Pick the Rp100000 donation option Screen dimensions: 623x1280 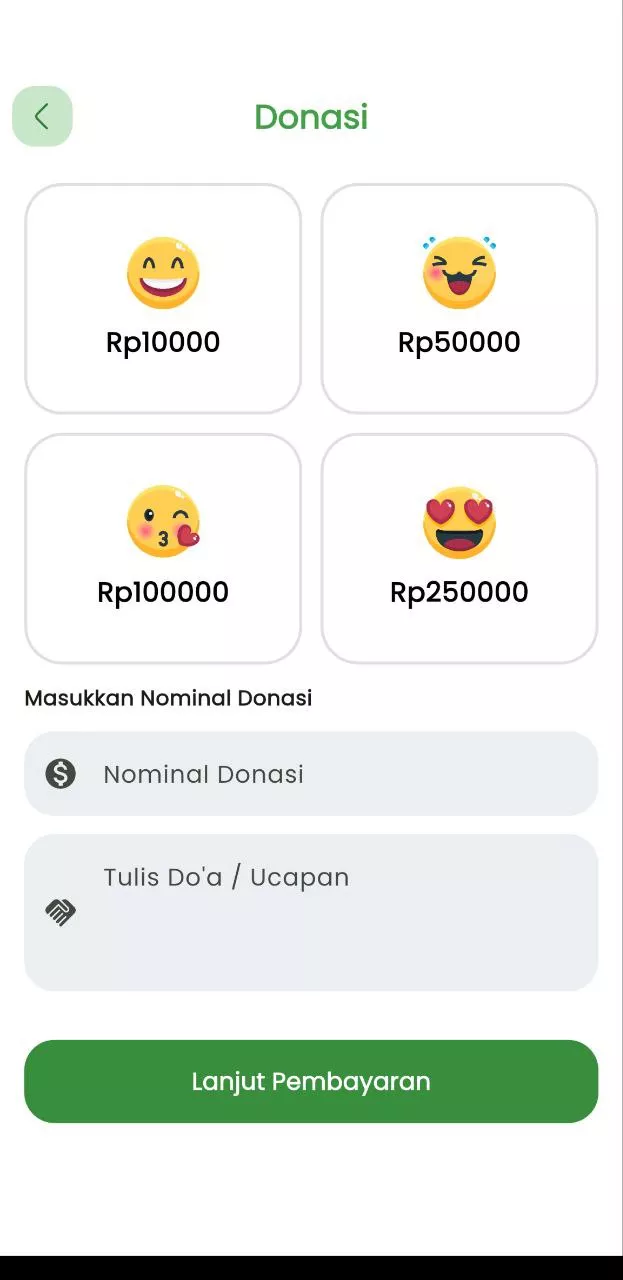[x=163, y=548]
